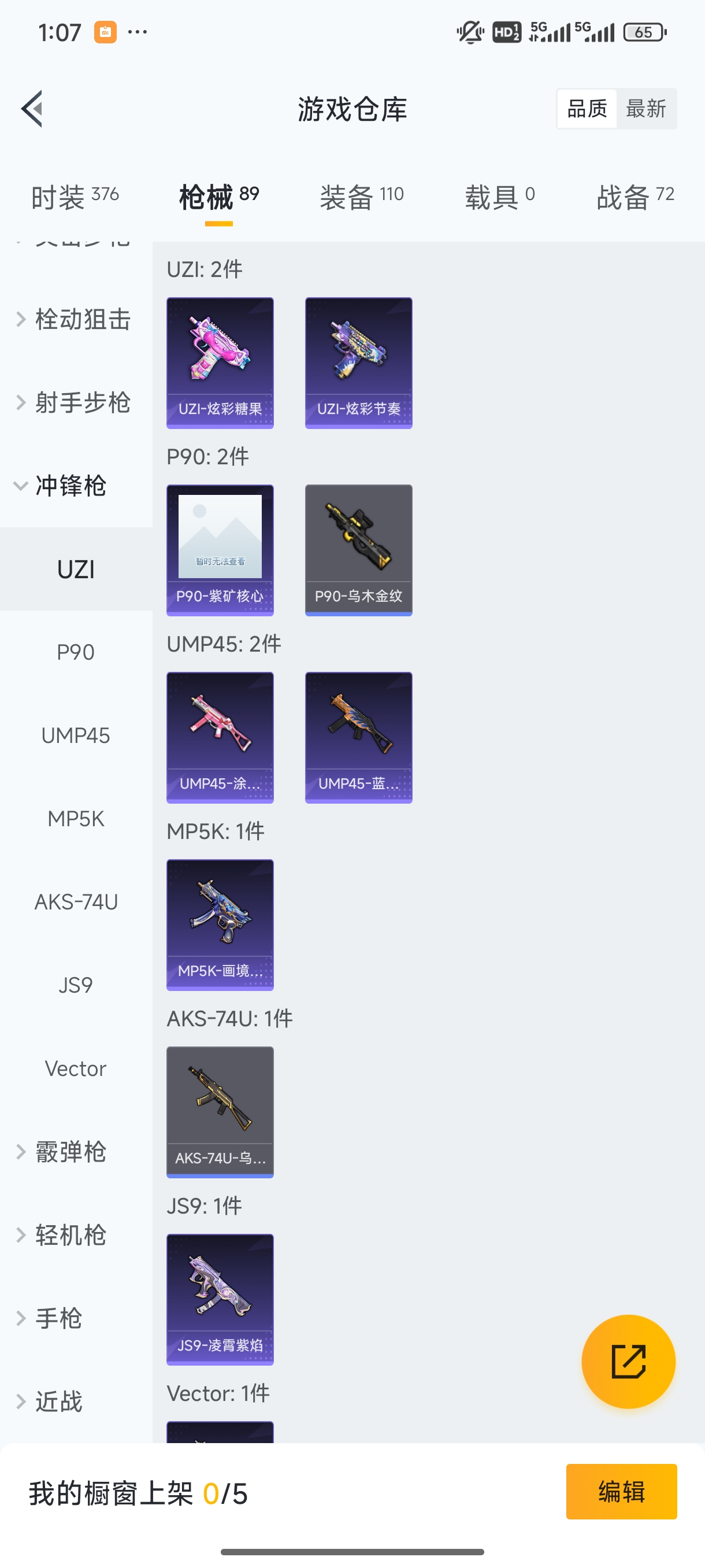View the UMP45-蓝 skin card
The image size is (705, 1568).
(358, 737)
